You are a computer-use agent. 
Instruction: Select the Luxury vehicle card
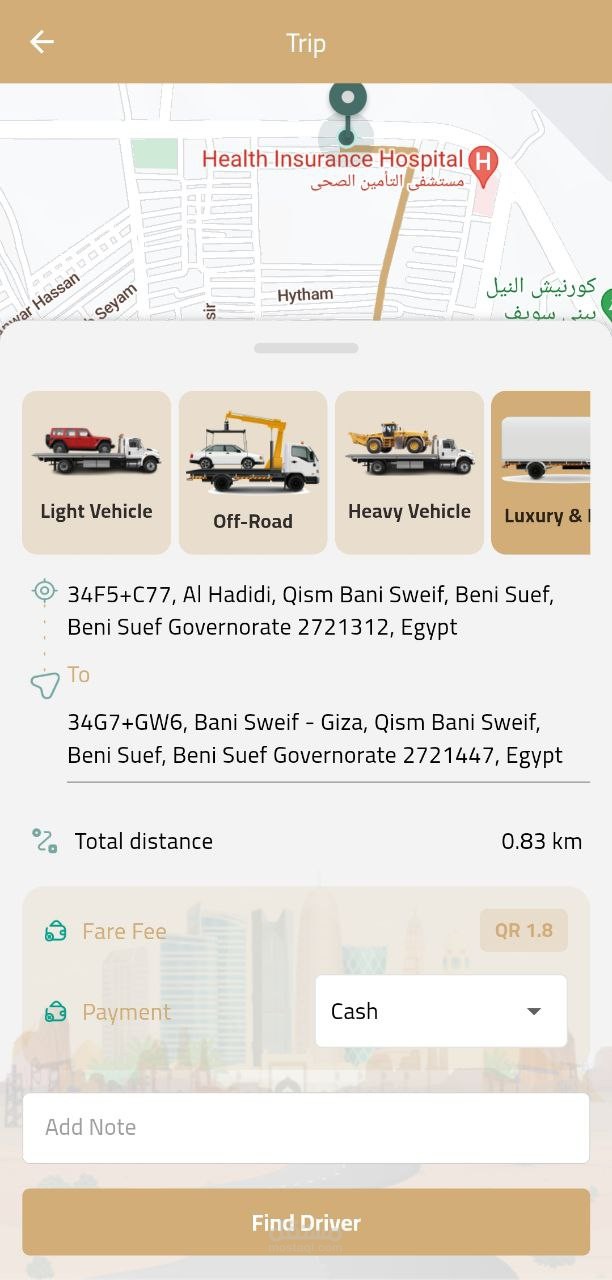tap(541, 472)
